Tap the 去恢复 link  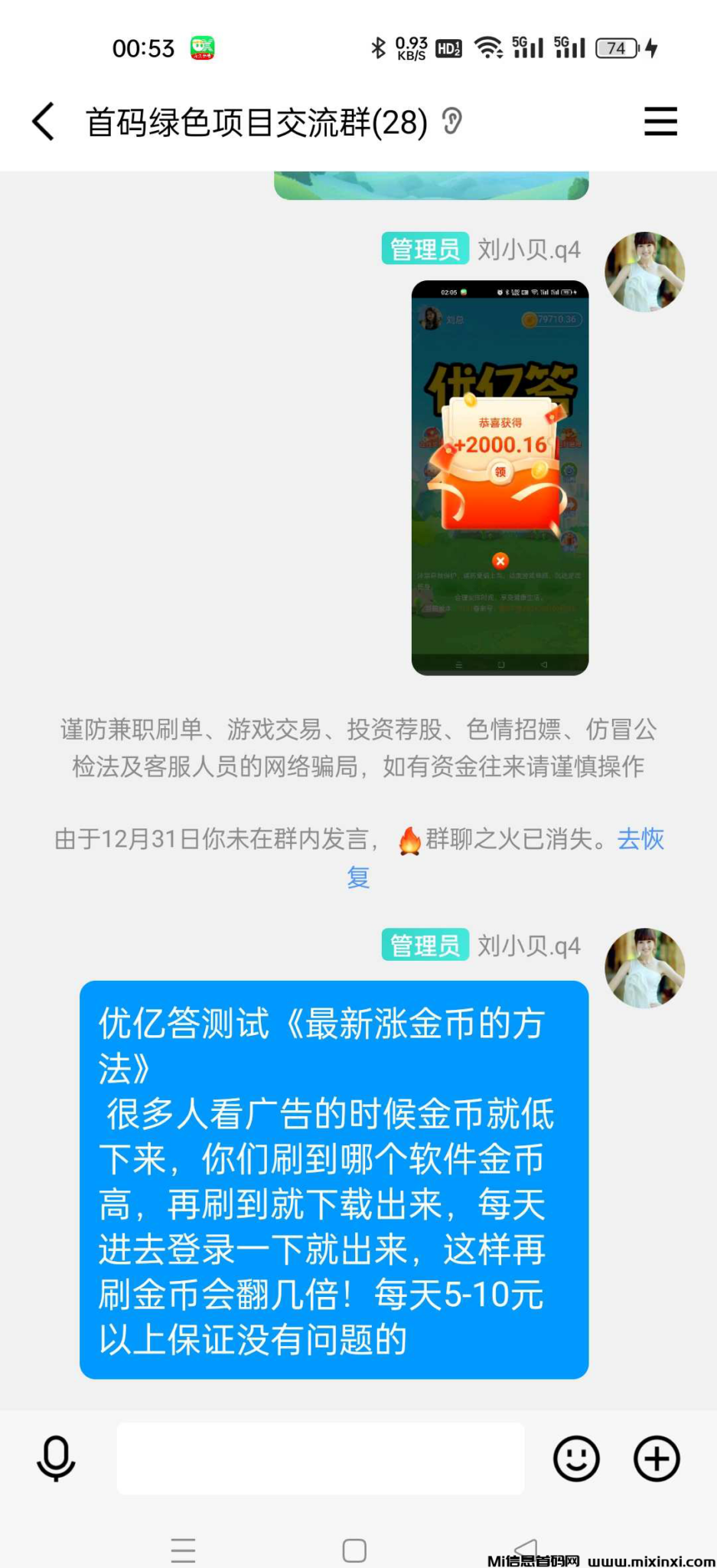[x=640, y=839]
